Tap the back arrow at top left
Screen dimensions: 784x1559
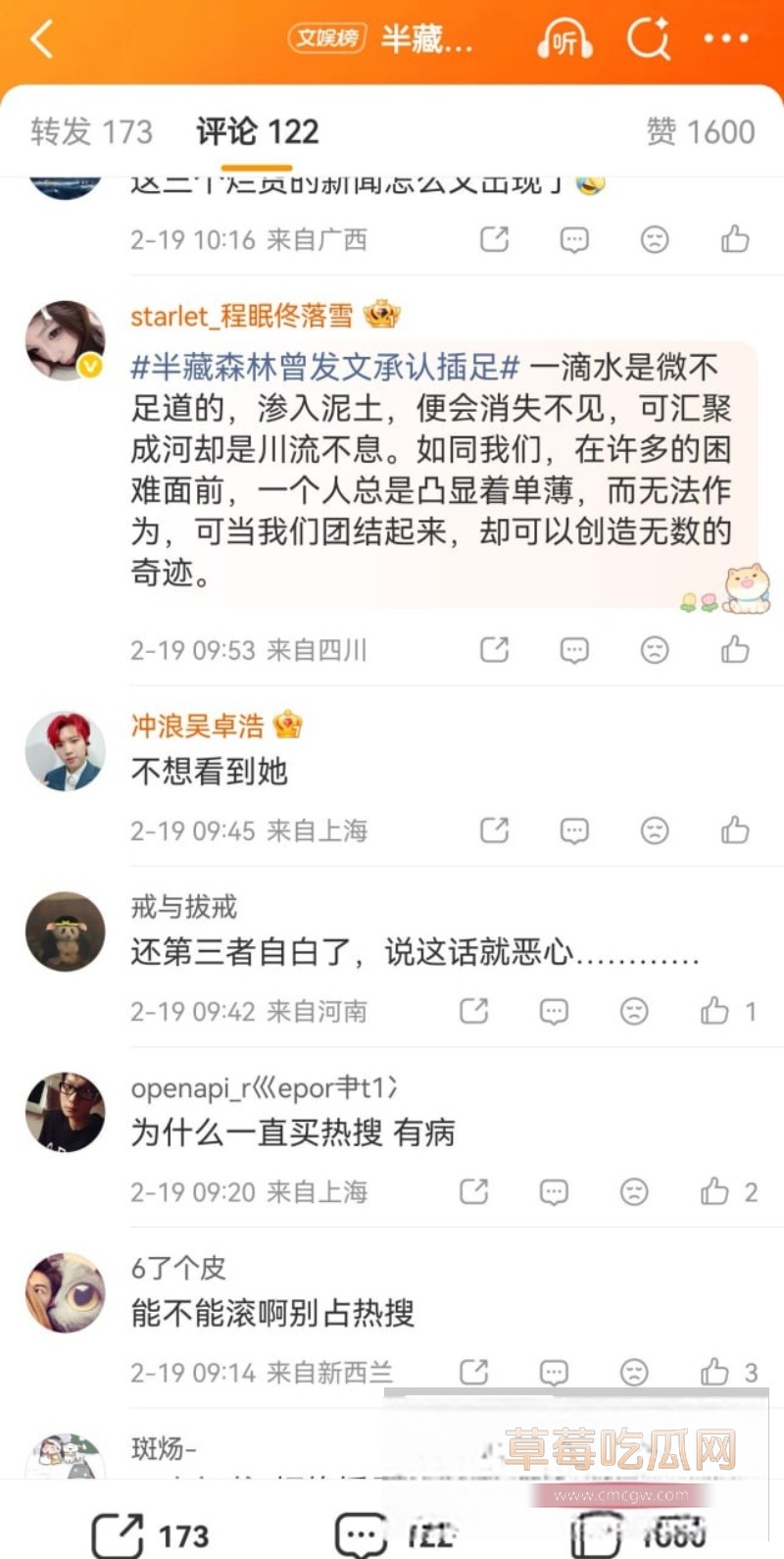(x=40, y=39)
